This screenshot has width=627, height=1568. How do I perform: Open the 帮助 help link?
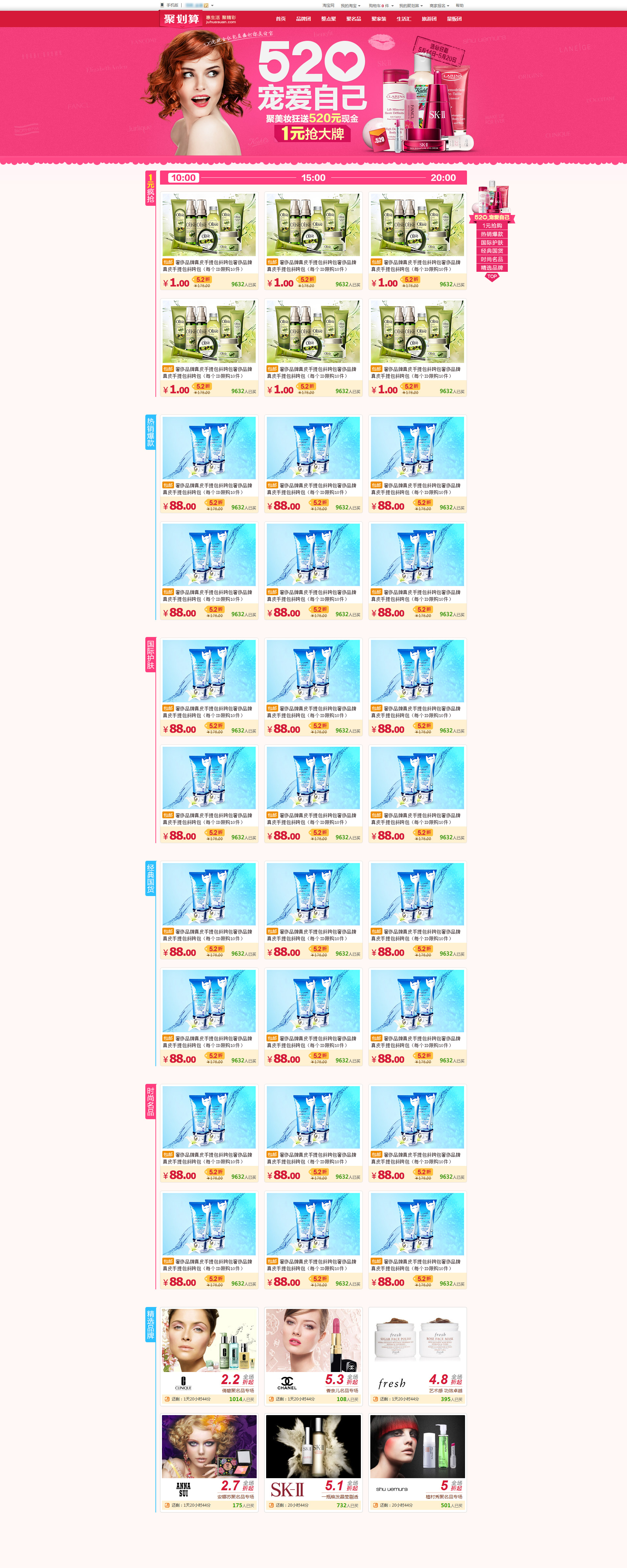click(x=459, y=6)
